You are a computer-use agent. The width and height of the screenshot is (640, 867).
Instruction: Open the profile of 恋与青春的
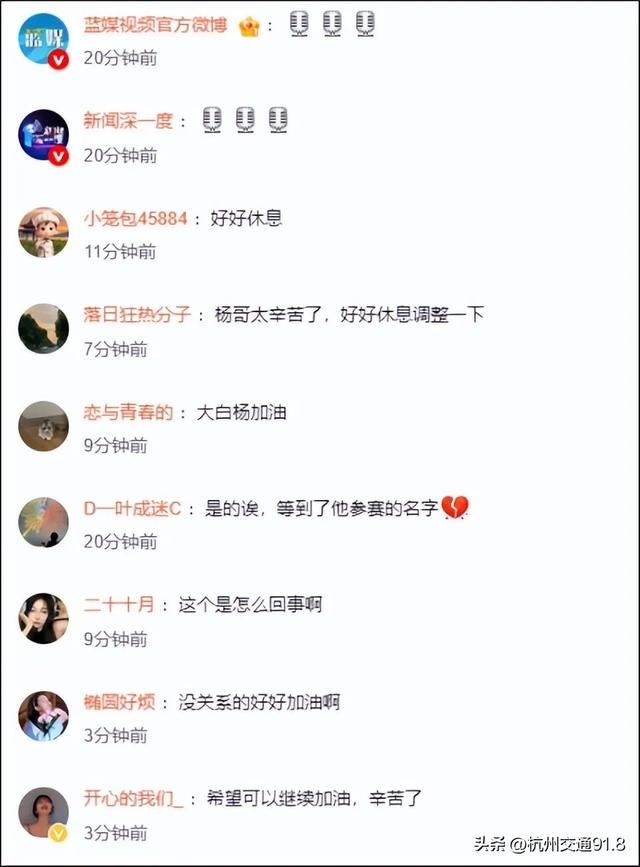coord(128,412)
